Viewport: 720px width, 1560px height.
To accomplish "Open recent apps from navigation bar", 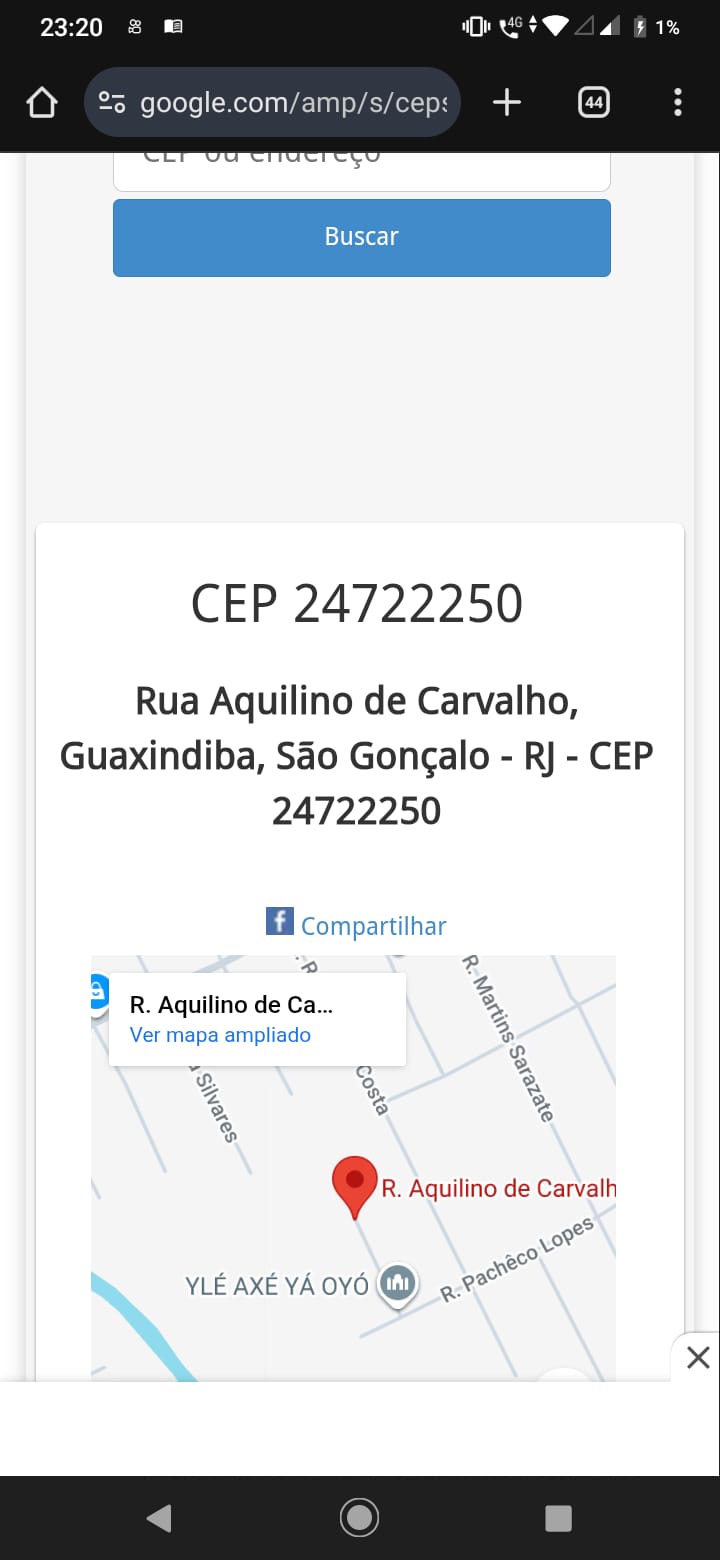I will (558, 1518).
